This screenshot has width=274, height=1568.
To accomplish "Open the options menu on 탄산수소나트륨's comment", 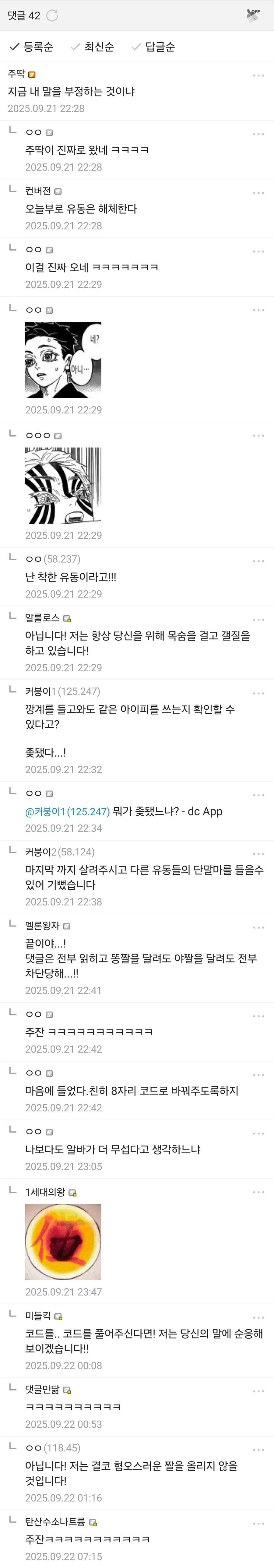I will 258,1524.
